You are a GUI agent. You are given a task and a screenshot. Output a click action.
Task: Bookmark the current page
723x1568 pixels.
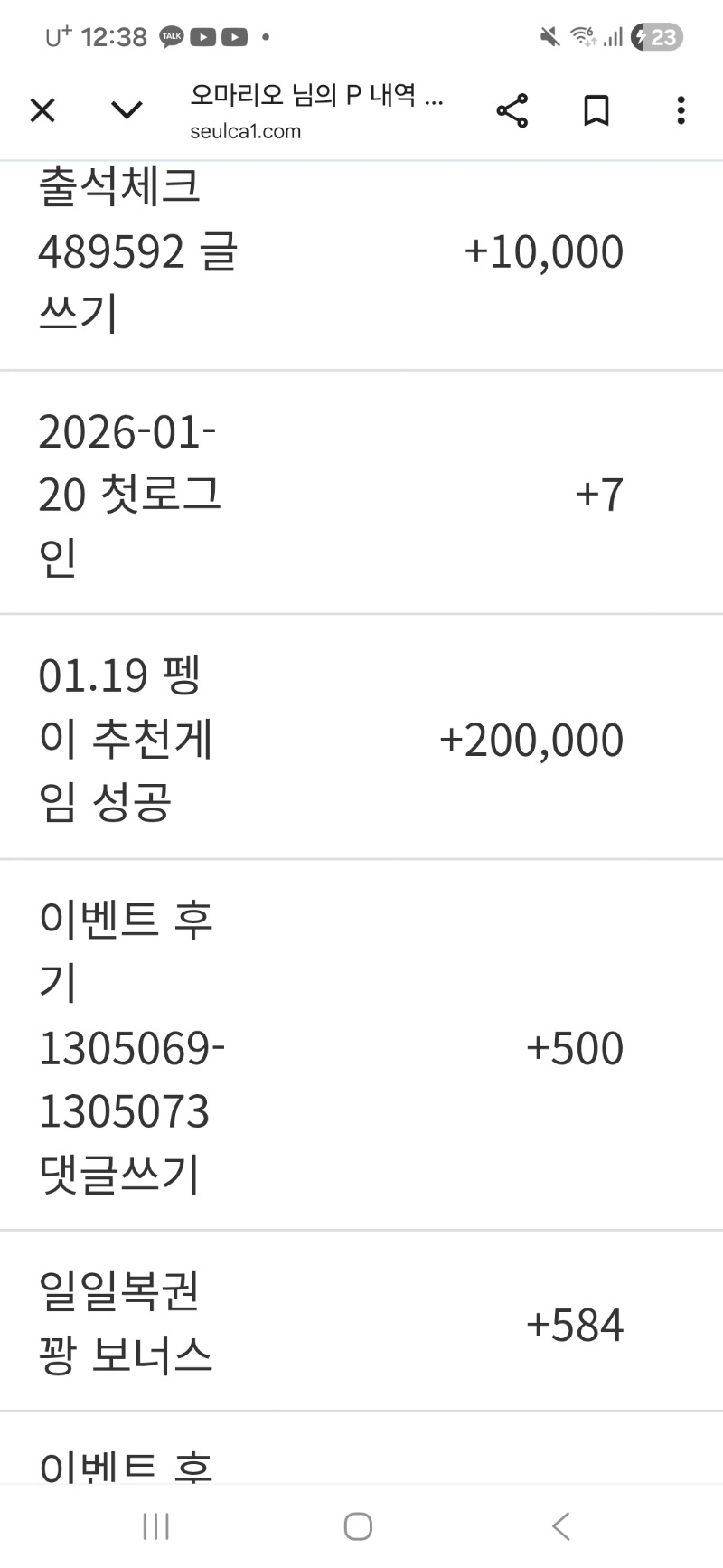click(596, 110)
